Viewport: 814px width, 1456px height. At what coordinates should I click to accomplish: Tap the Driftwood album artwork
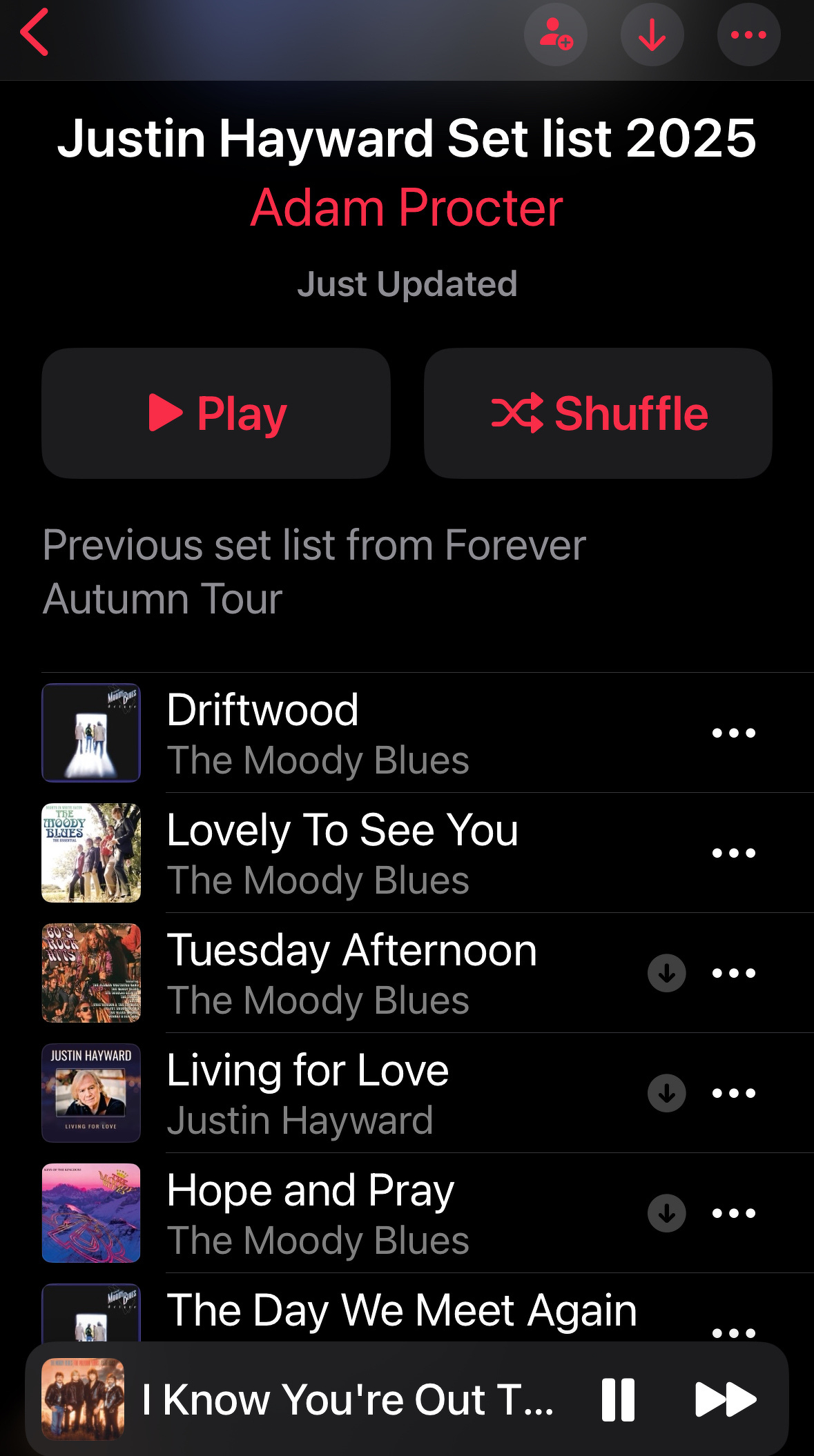coord(90,734)
